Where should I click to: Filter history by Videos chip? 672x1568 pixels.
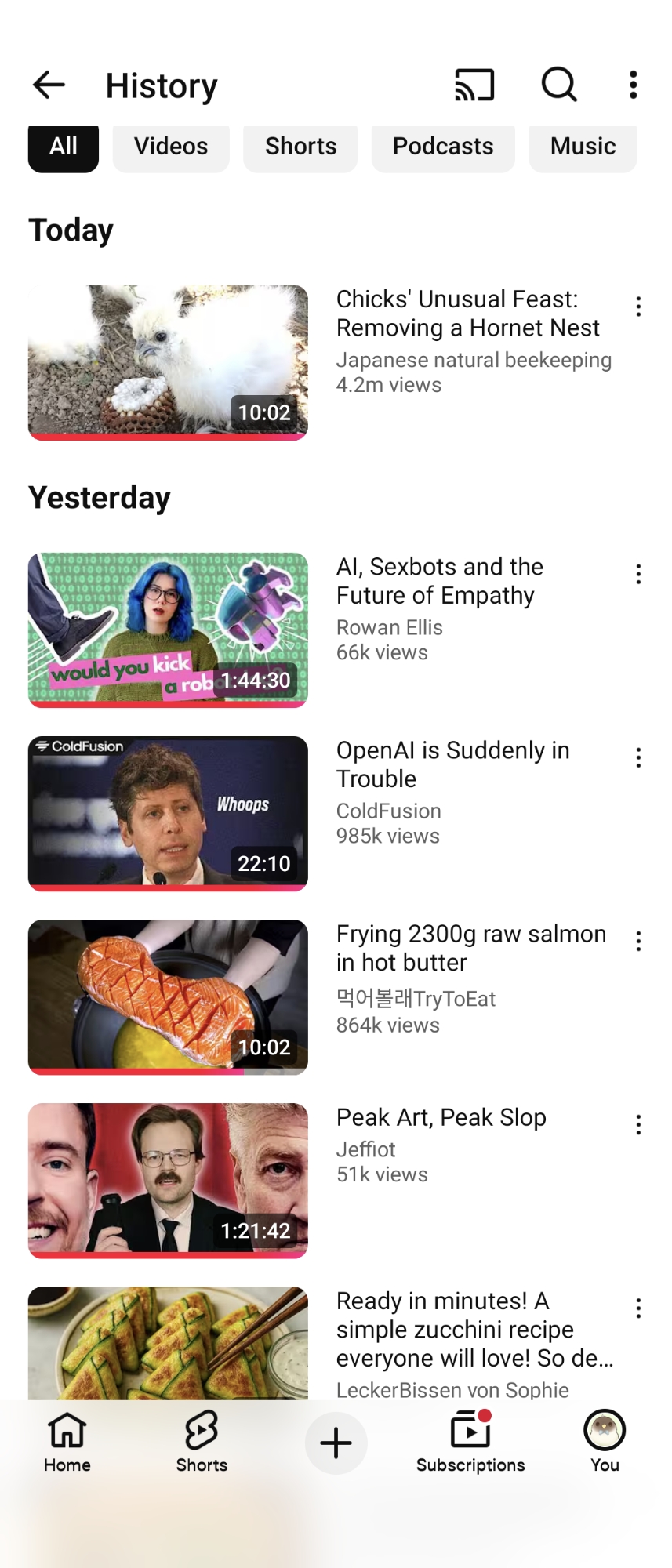click(171, 147)
